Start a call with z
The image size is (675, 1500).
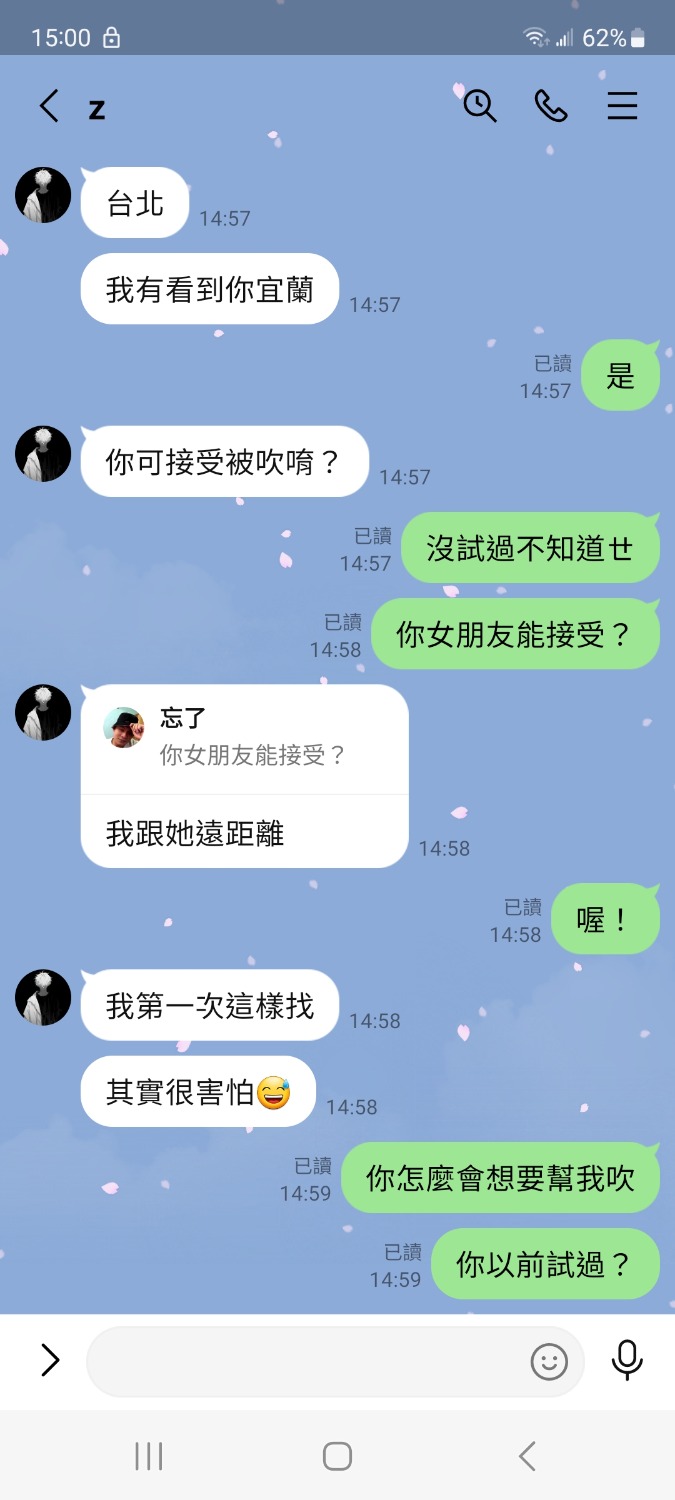pyautogui.click(x=551, y=106)
